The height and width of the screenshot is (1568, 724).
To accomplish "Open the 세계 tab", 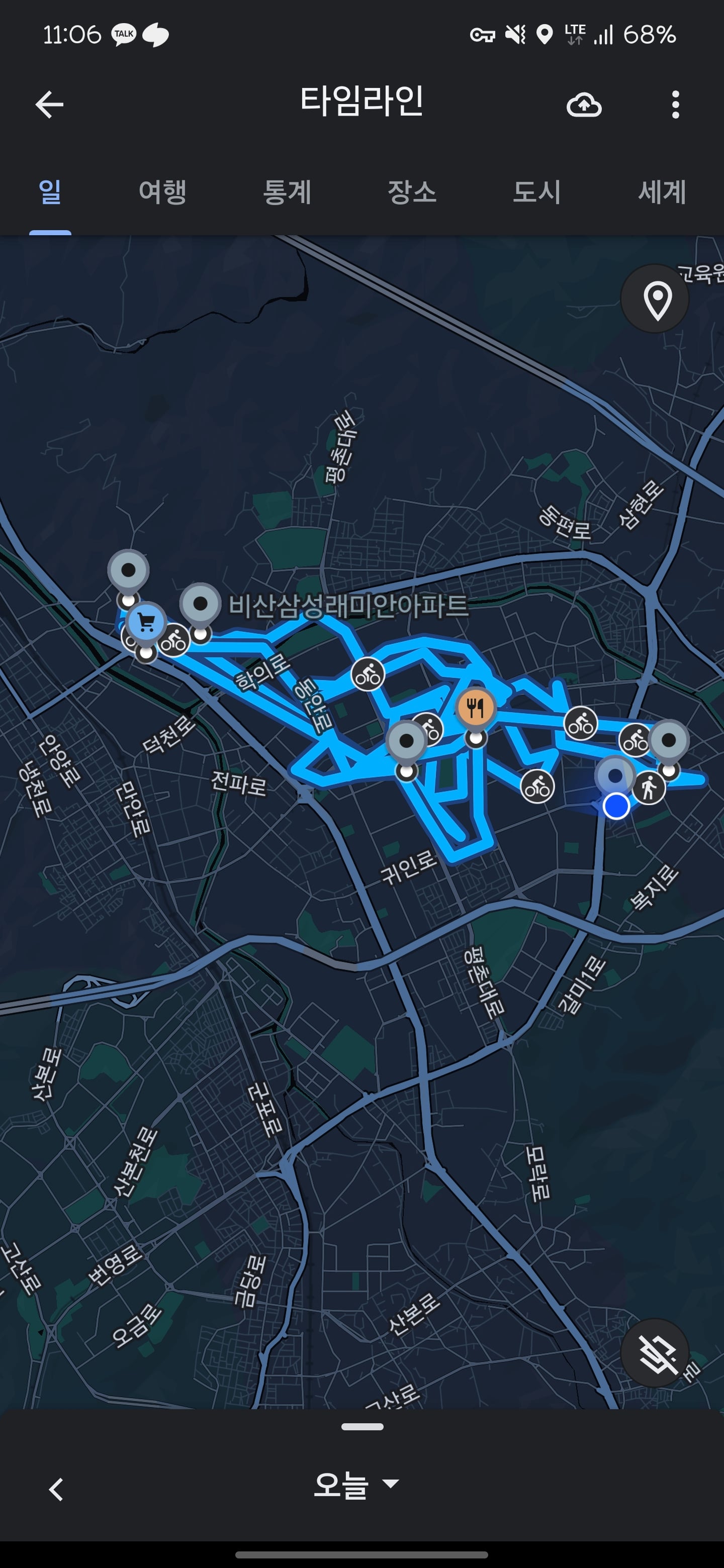I will pyautogui.click(x=662, y=192).
